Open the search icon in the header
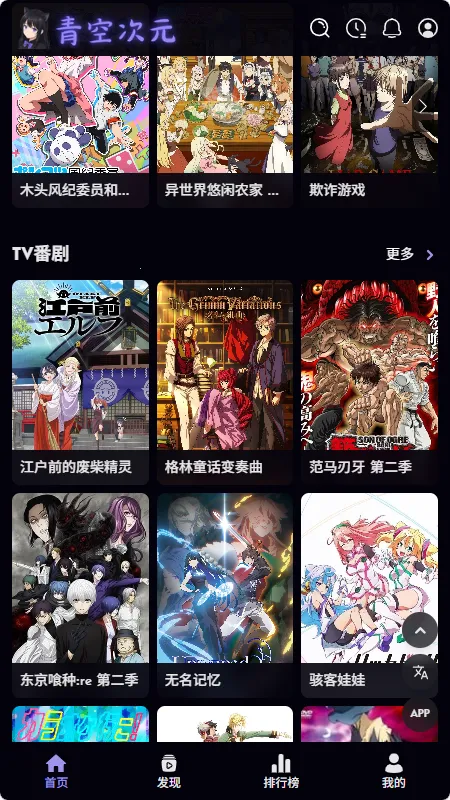Viewport: 450px width, 800px height. [x=320, y=28]
